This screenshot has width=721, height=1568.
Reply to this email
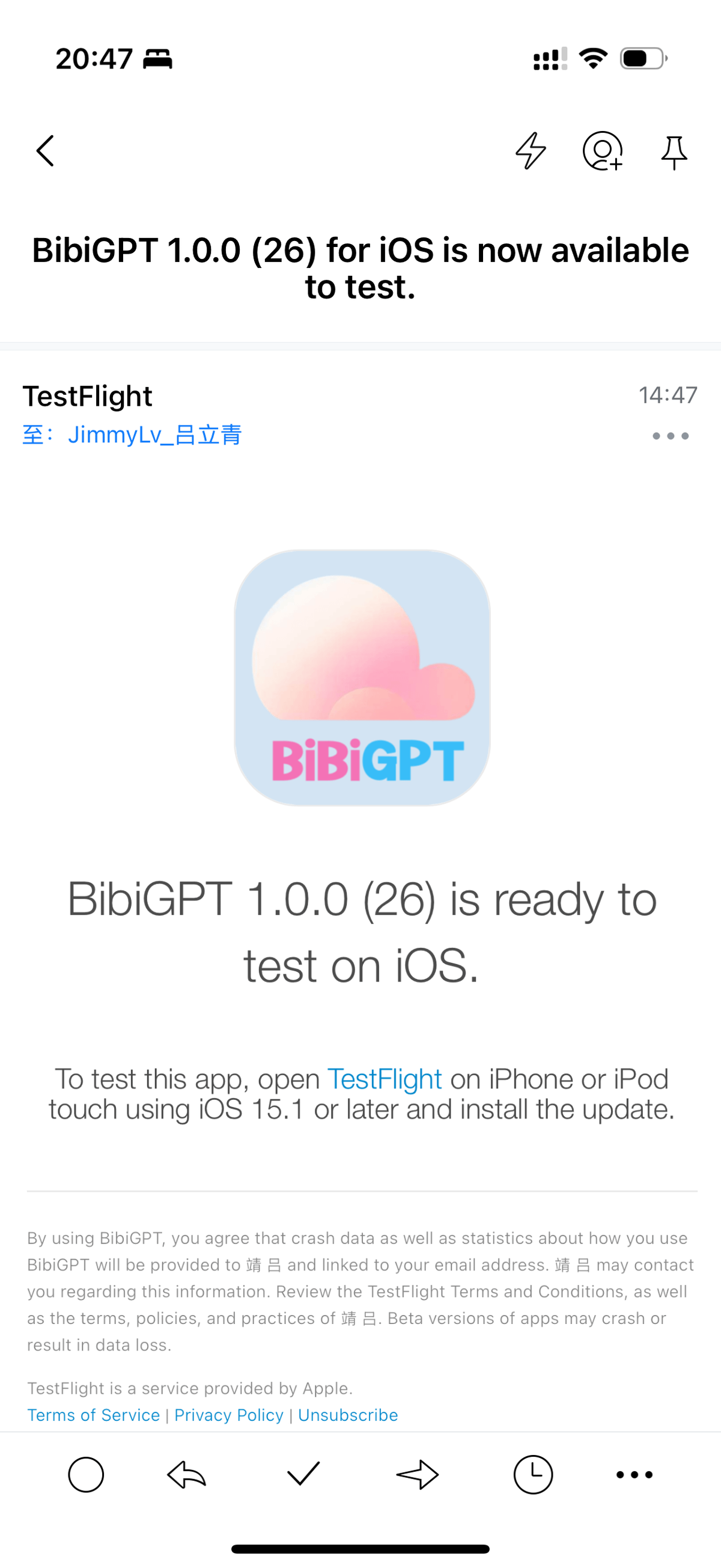pos(187,1474)
